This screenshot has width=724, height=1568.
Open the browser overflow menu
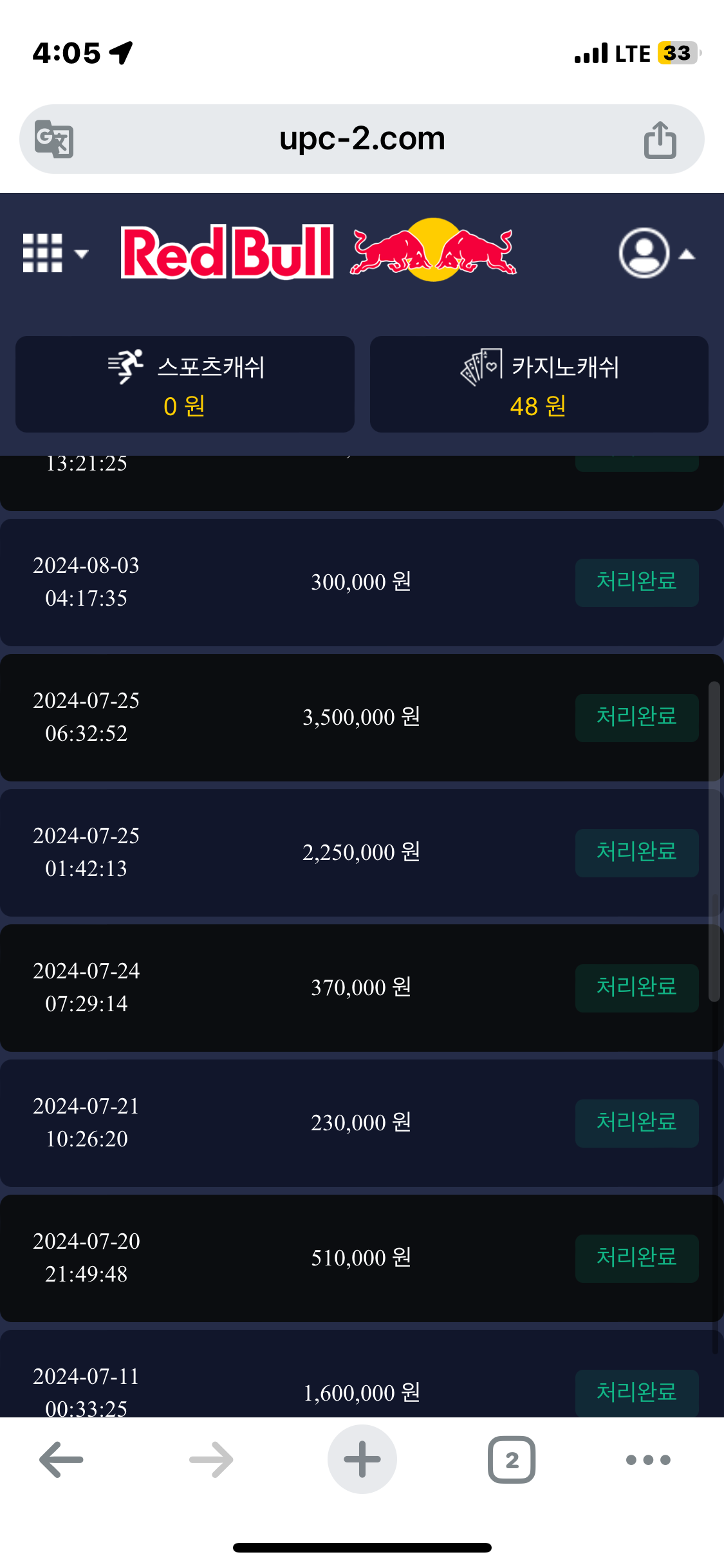pyautogui.click(x=648, y=1459)
